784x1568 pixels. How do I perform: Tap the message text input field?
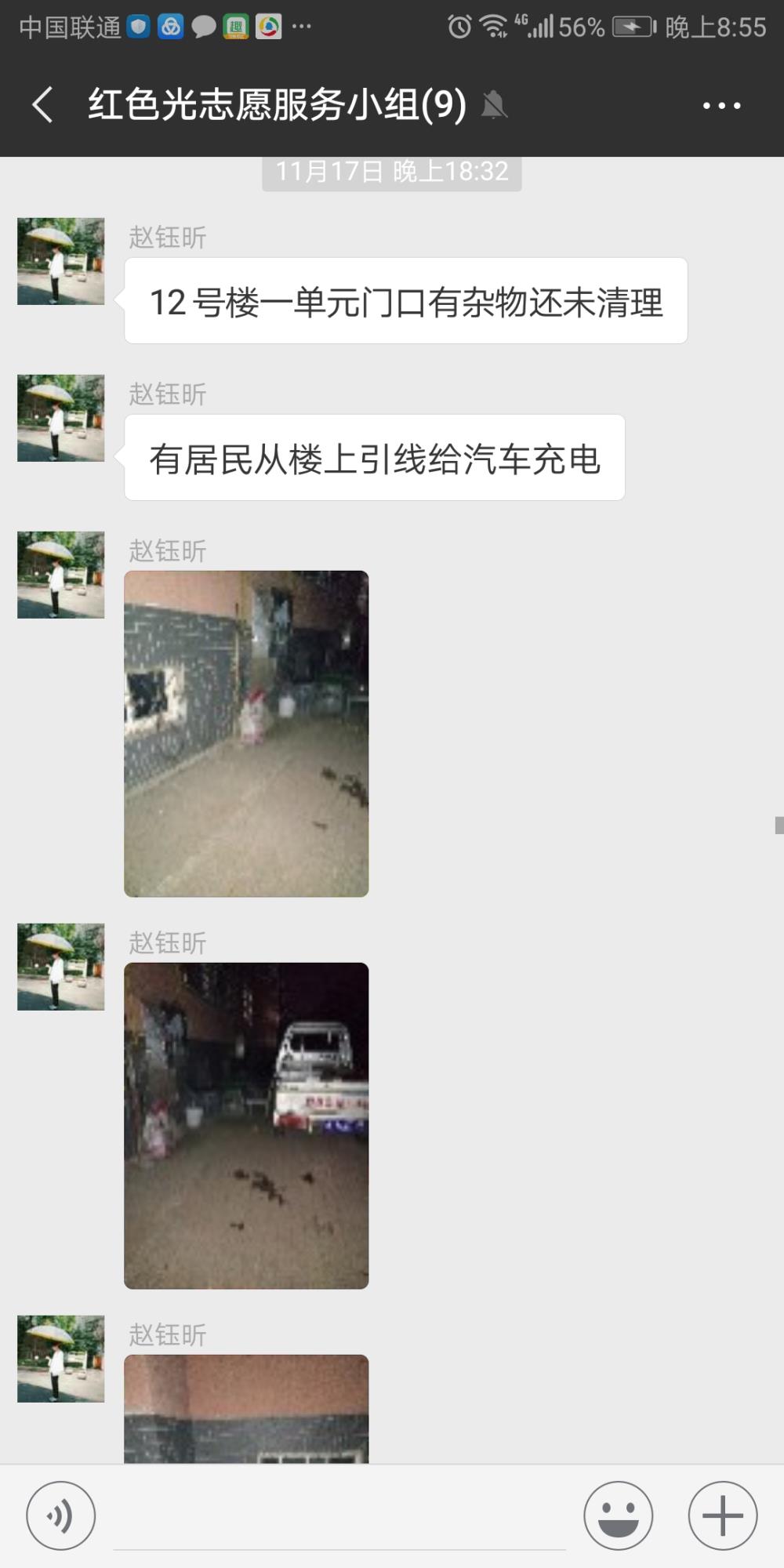coord(339,1517)
